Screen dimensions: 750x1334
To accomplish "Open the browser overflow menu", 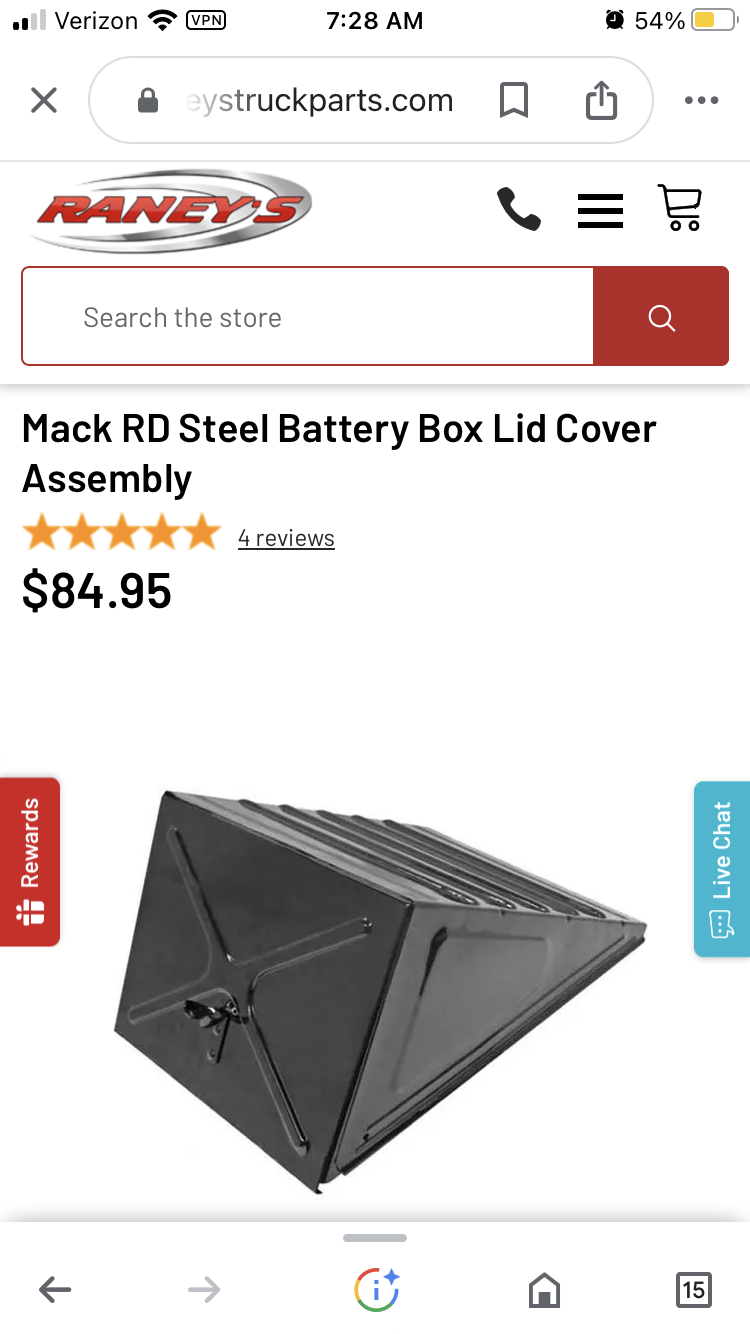I will (x=701, y=100).
